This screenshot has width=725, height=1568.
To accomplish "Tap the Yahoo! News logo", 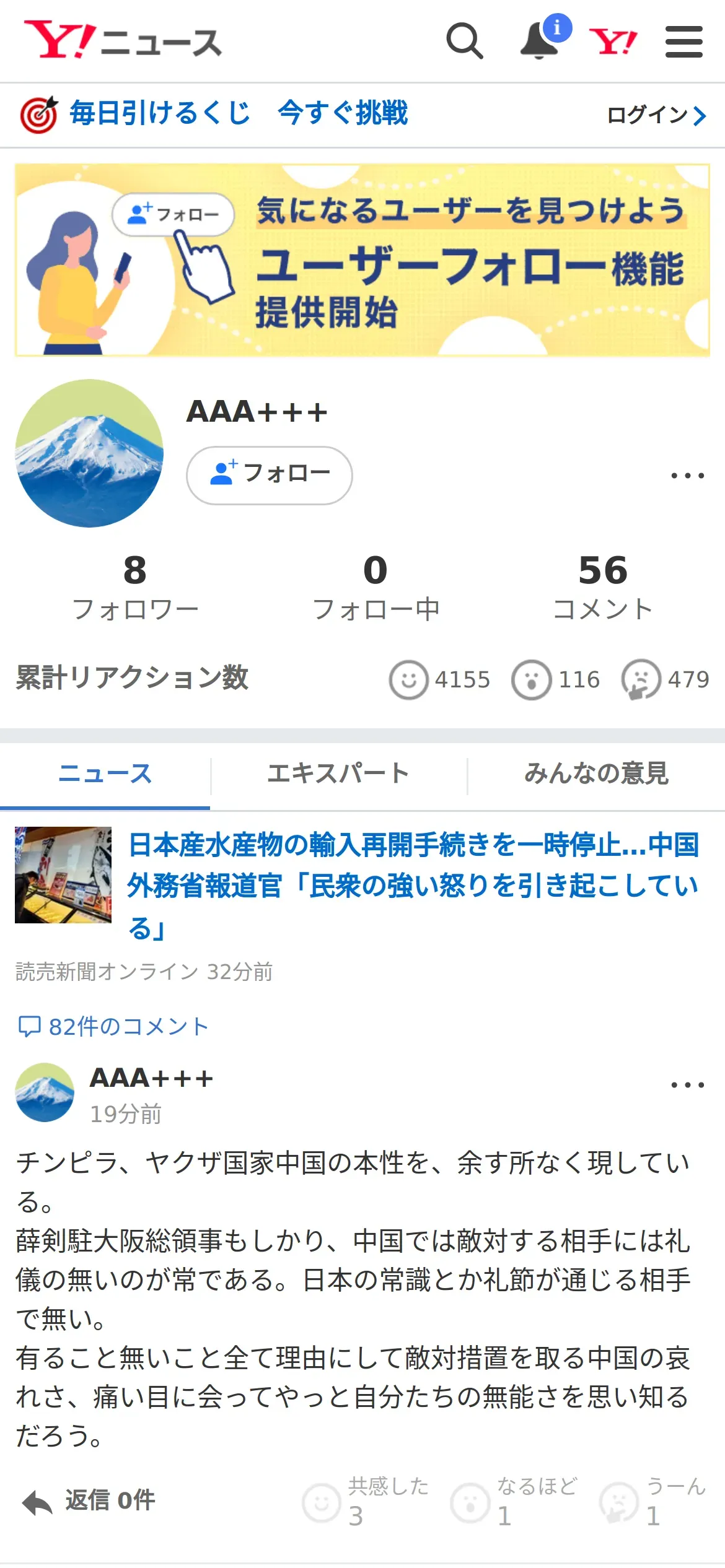I will (123, 41).
